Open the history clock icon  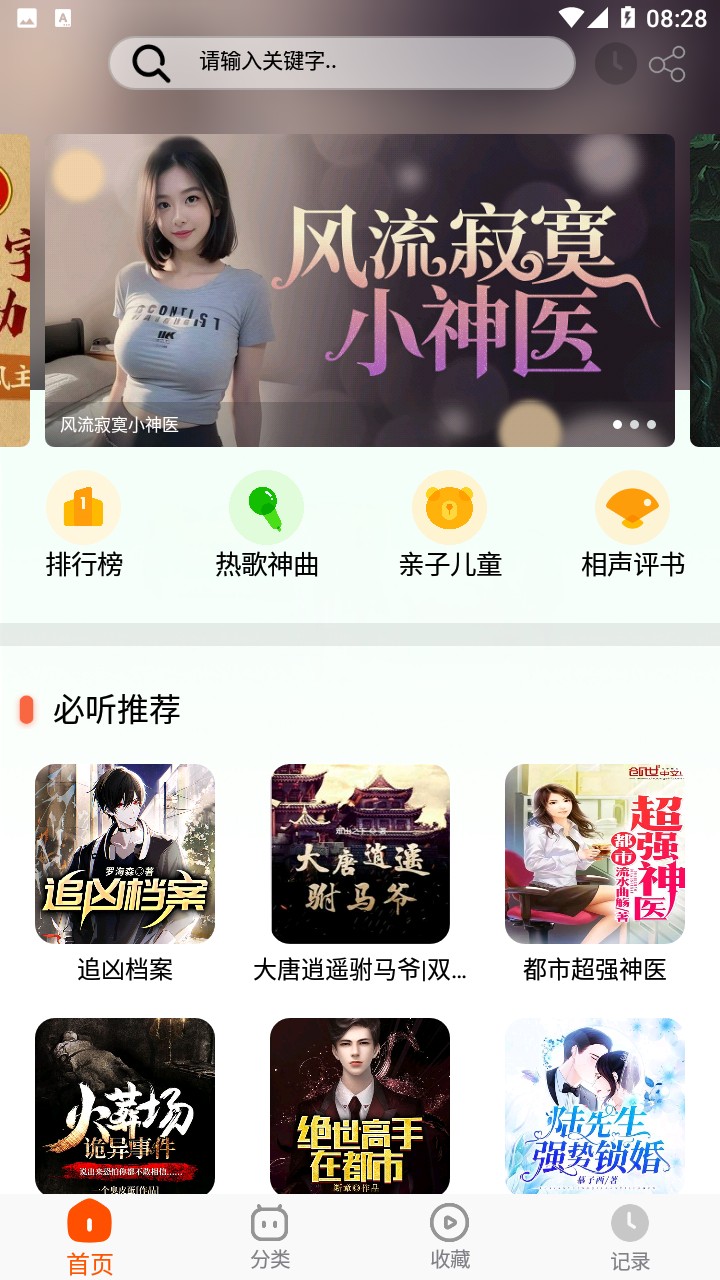616,64
